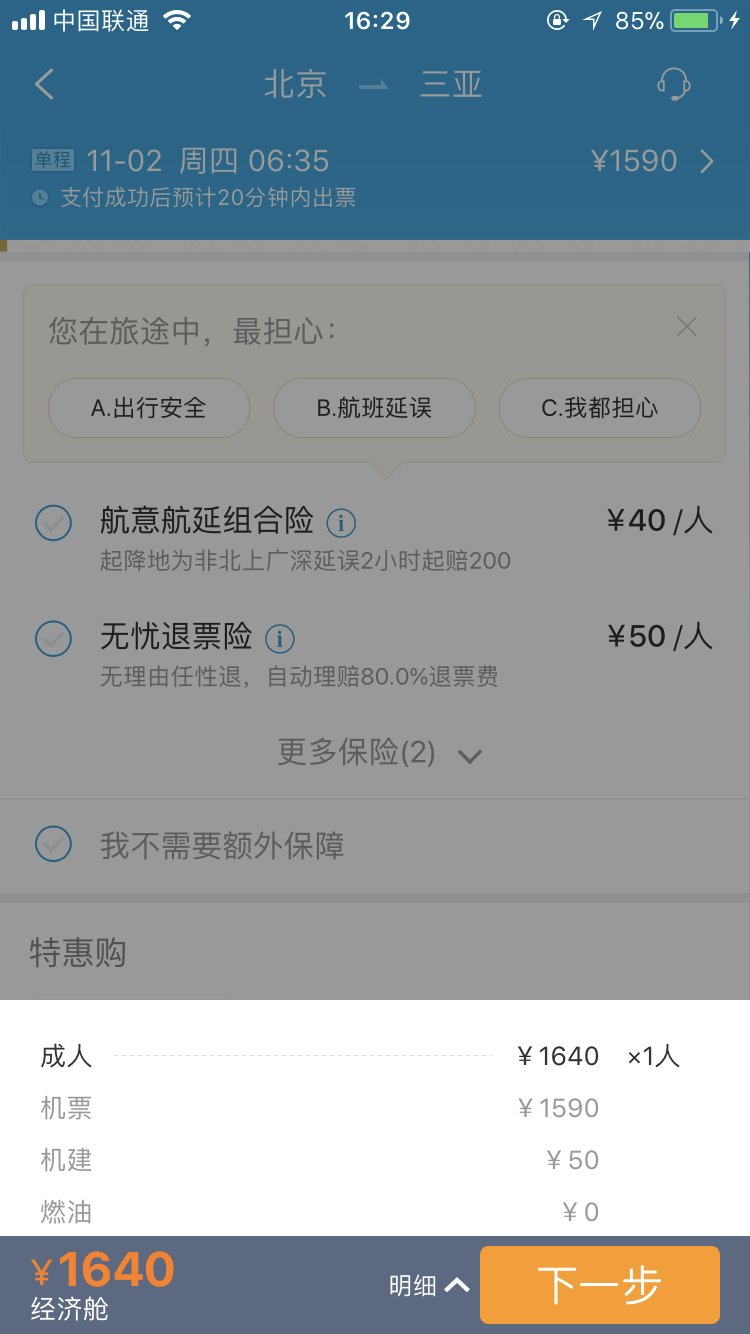The width and height of the screenshot is (750, 1334).
Task: Choose A.出行安全 option
Action: click(149, 408)
